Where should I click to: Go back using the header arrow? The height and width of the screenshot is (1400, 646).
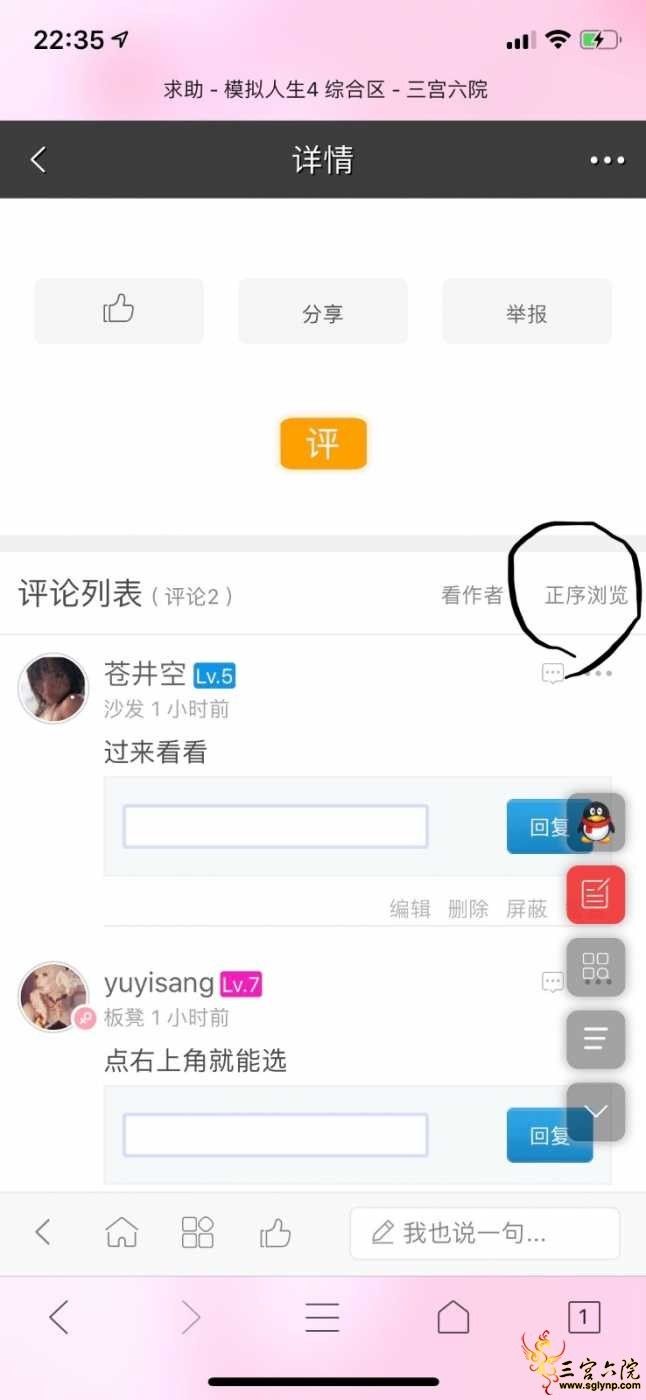click(38, 160)
